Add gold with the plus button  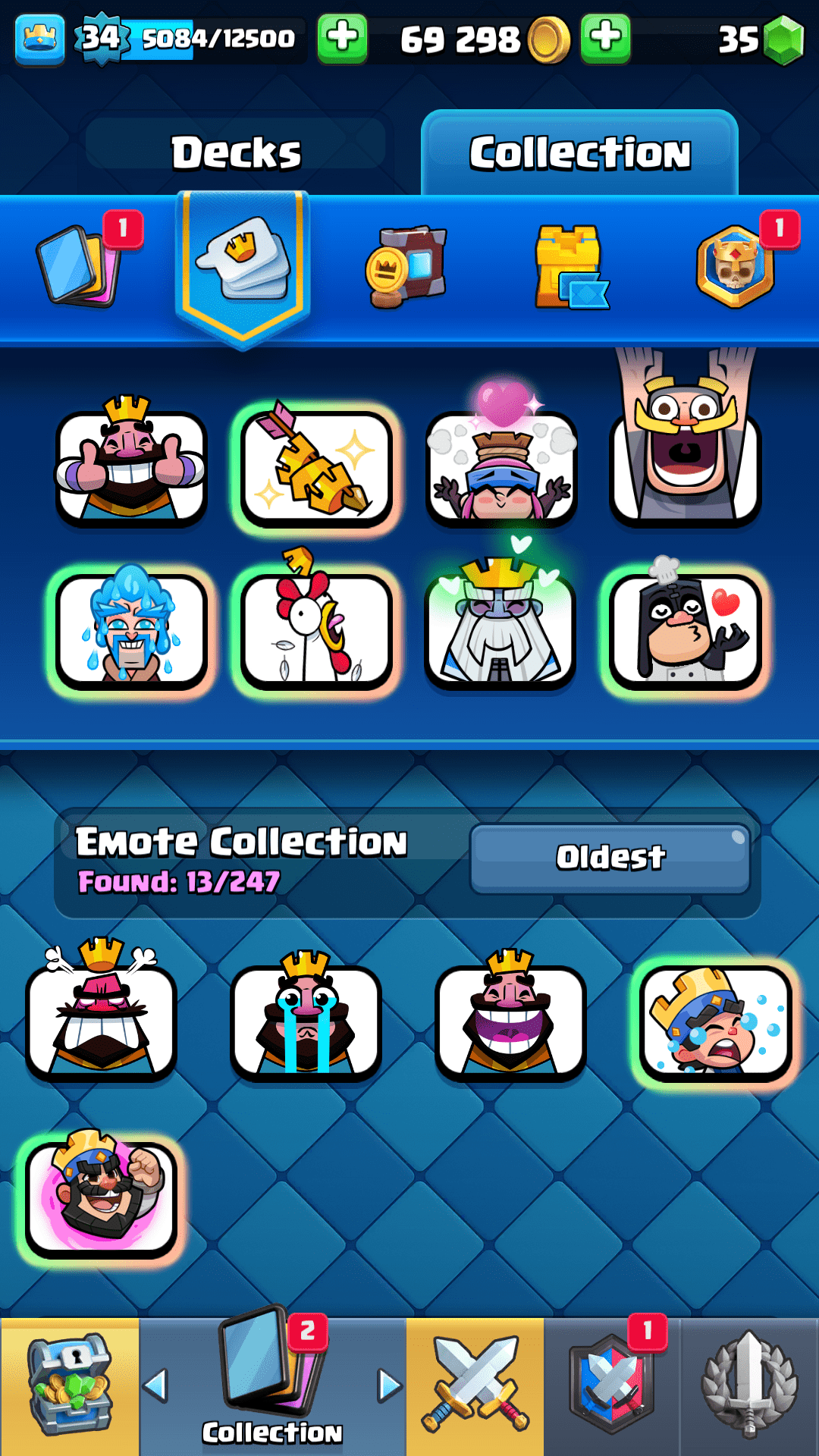pyautogui.click(x=605, y=38)
